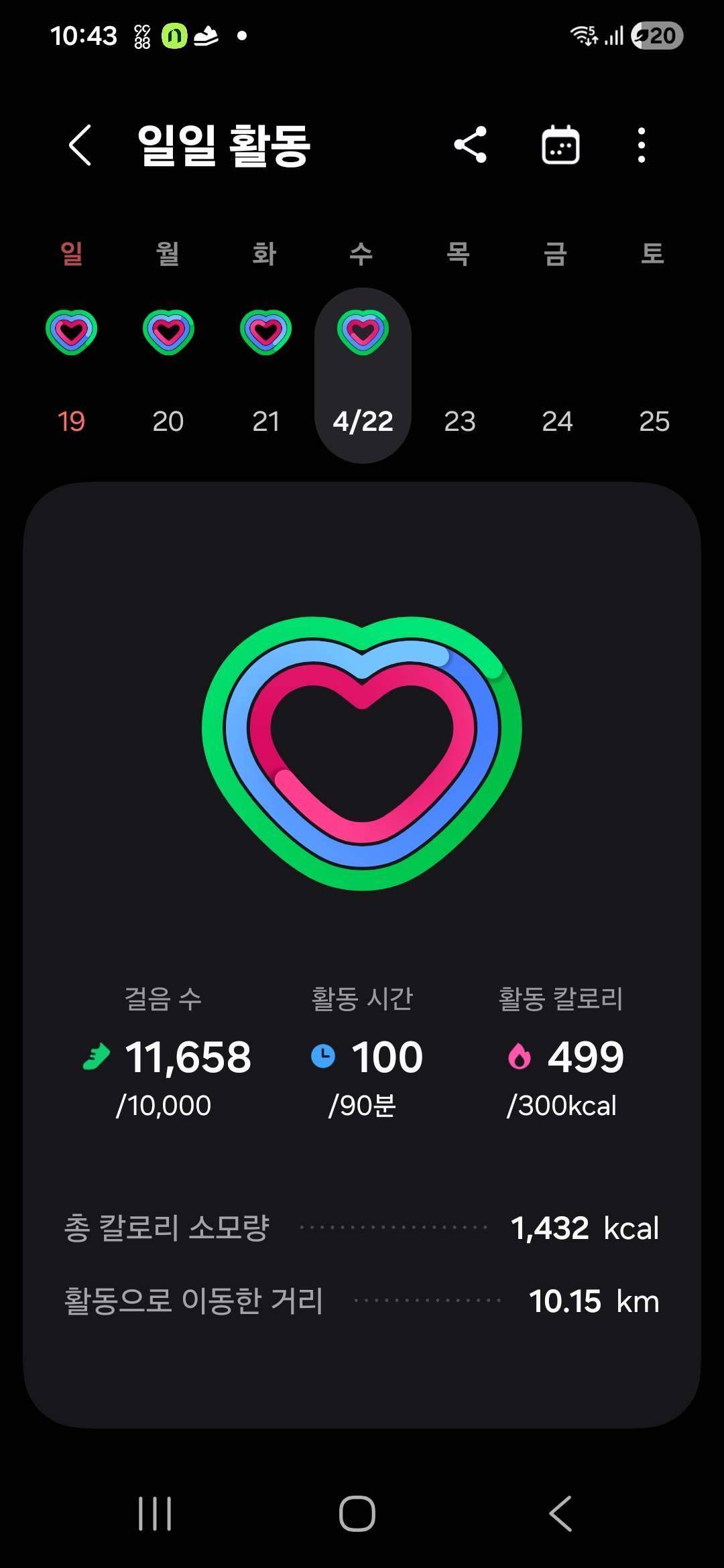Tap the system home button
The image size is (724, 1568).
click(357, 1513)
